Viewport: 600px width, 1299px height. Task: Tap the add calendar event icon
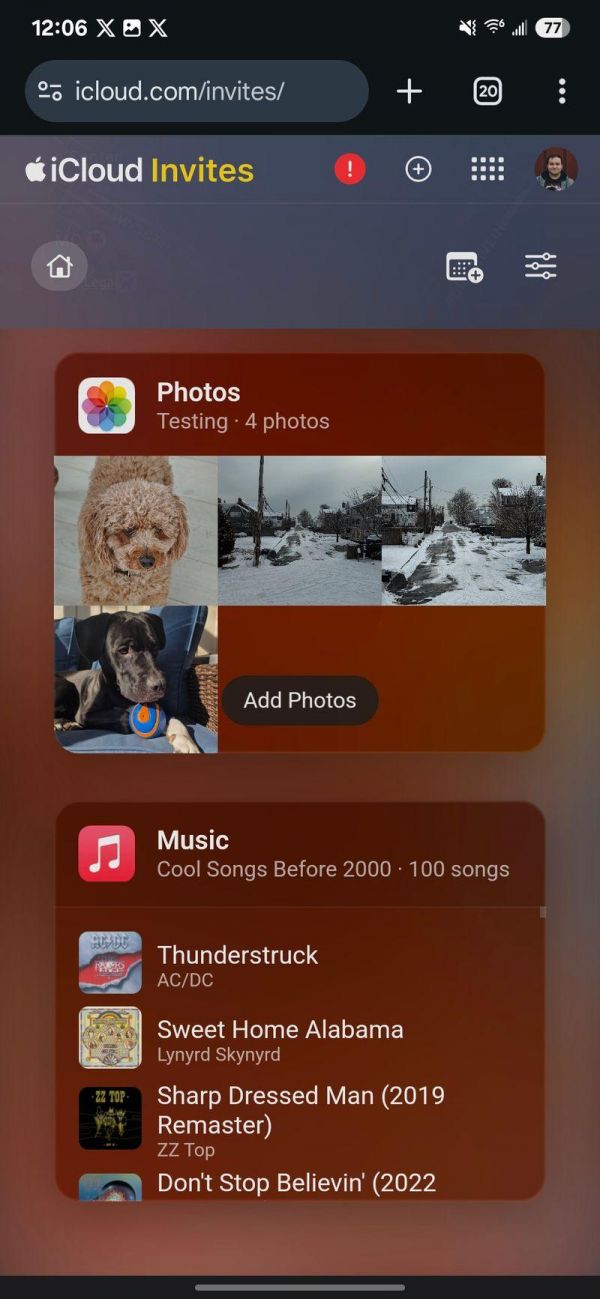[464, 267]
